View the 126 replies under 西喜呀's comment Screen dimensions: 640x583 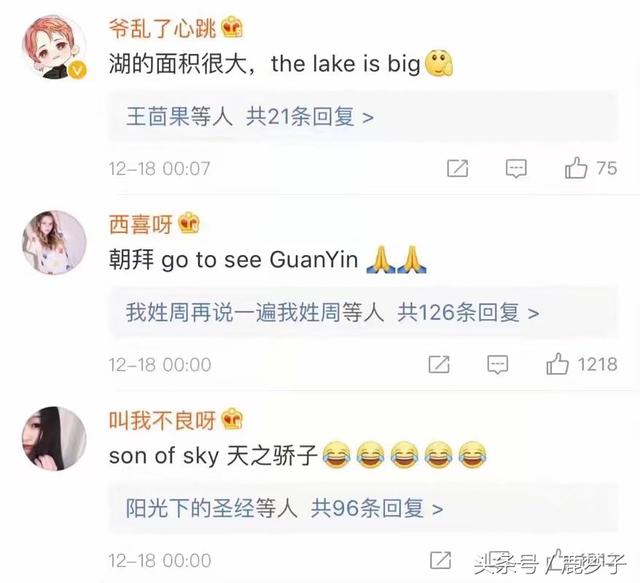tap(332, 313)
